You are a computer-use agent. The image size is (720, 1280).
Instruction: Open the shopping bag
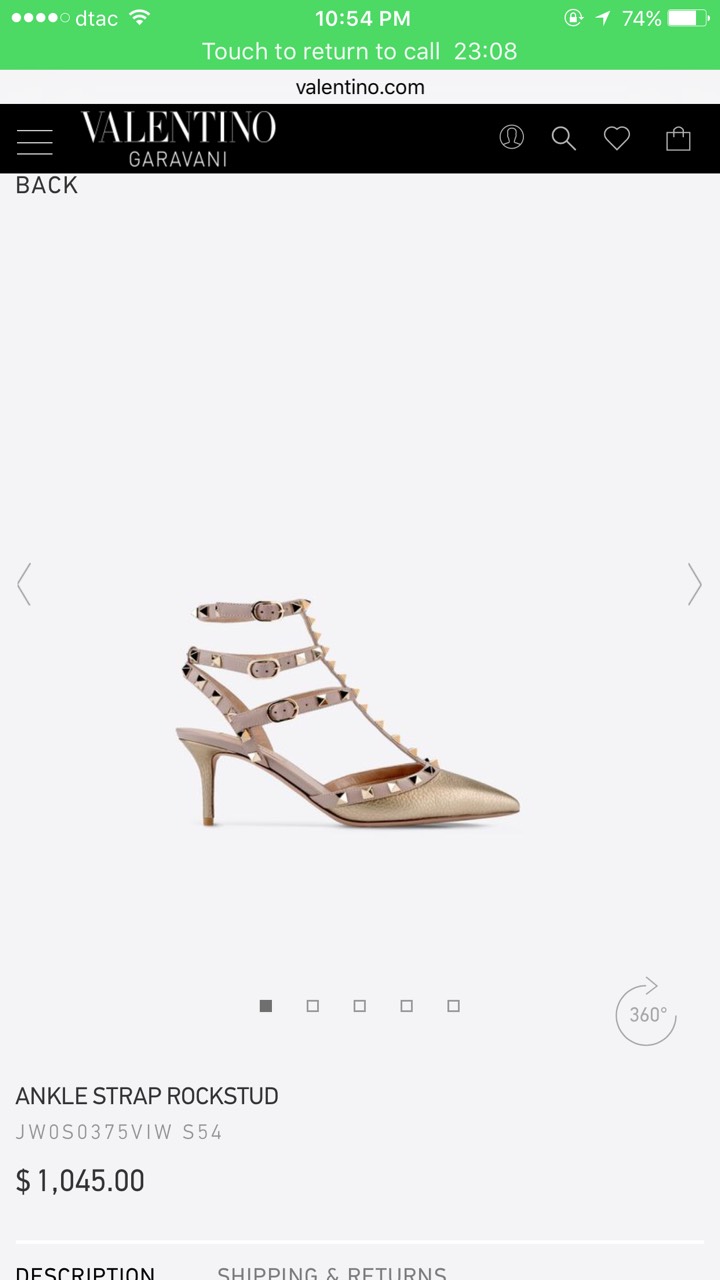[x=678, y=139]
